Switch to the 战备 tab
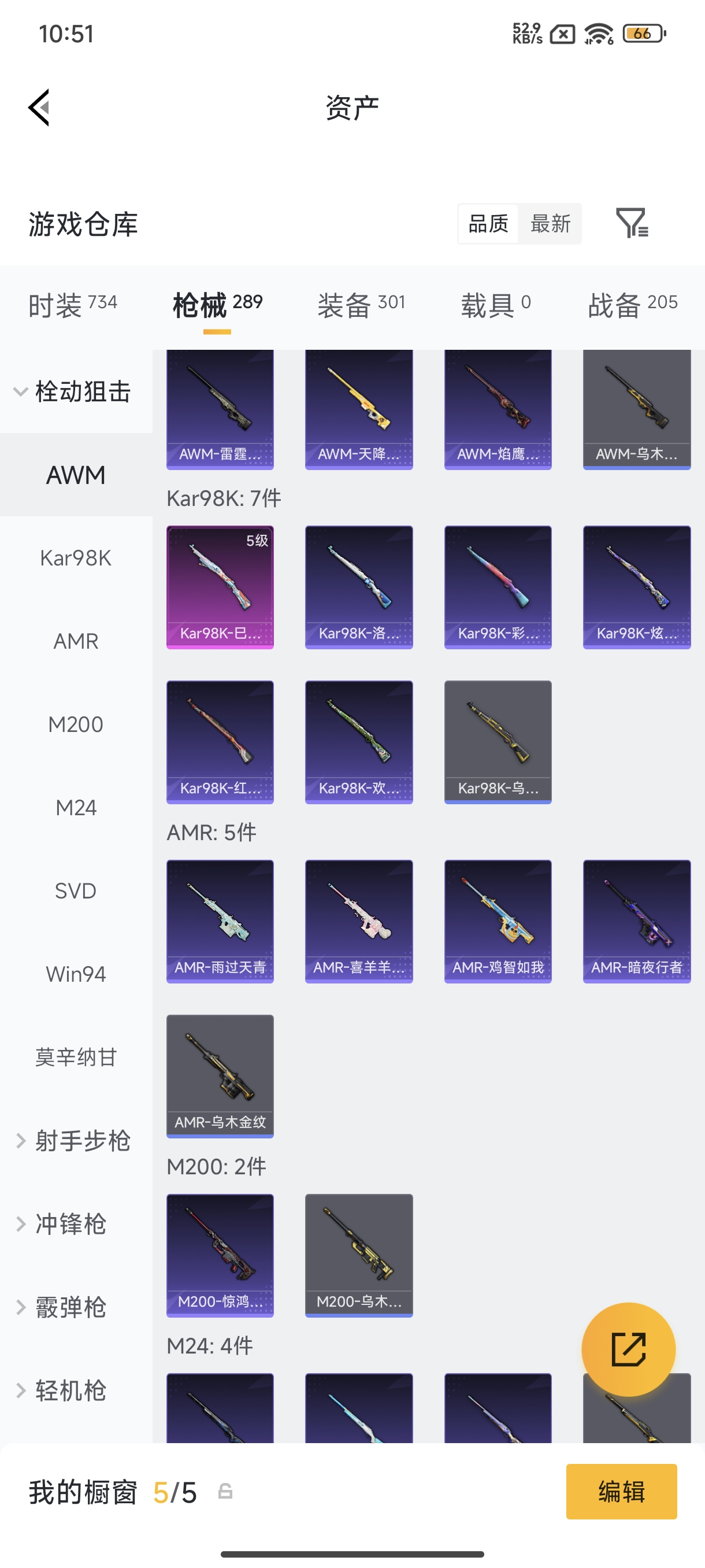Screen dimensions: 705x1568 click(x=632, y=304)
